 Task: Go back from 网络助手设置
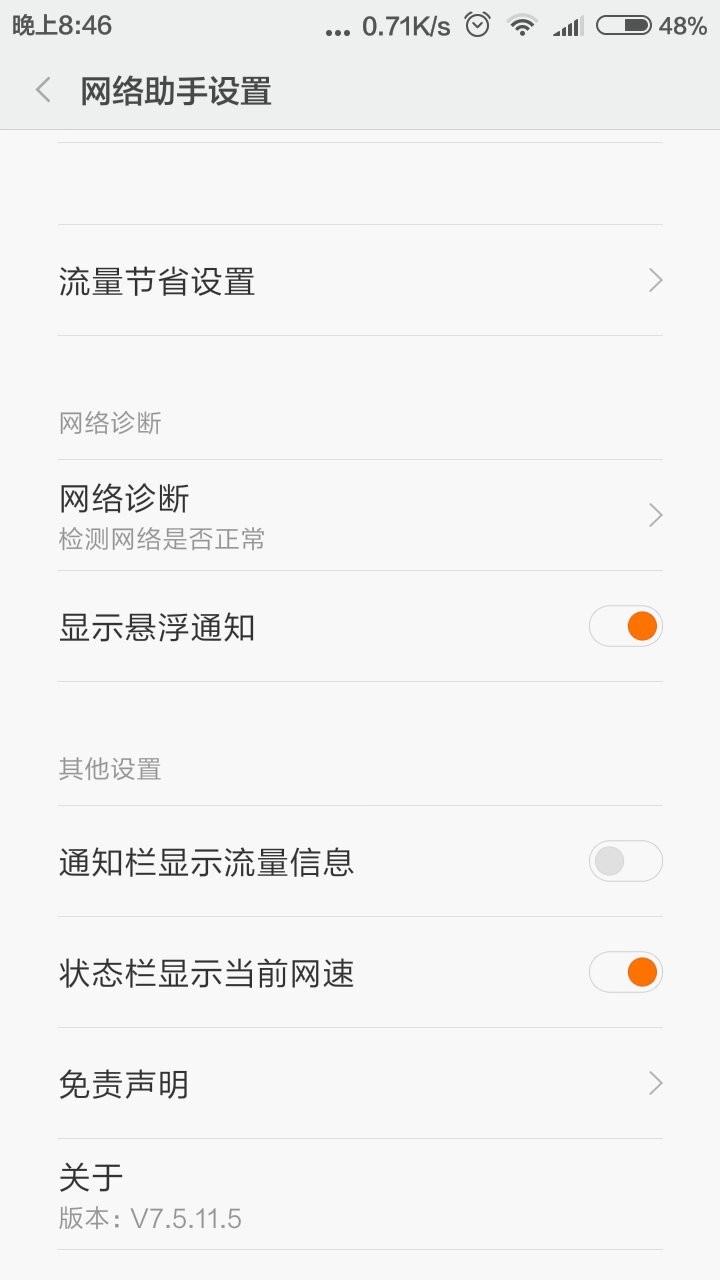[x=43, y=91]
